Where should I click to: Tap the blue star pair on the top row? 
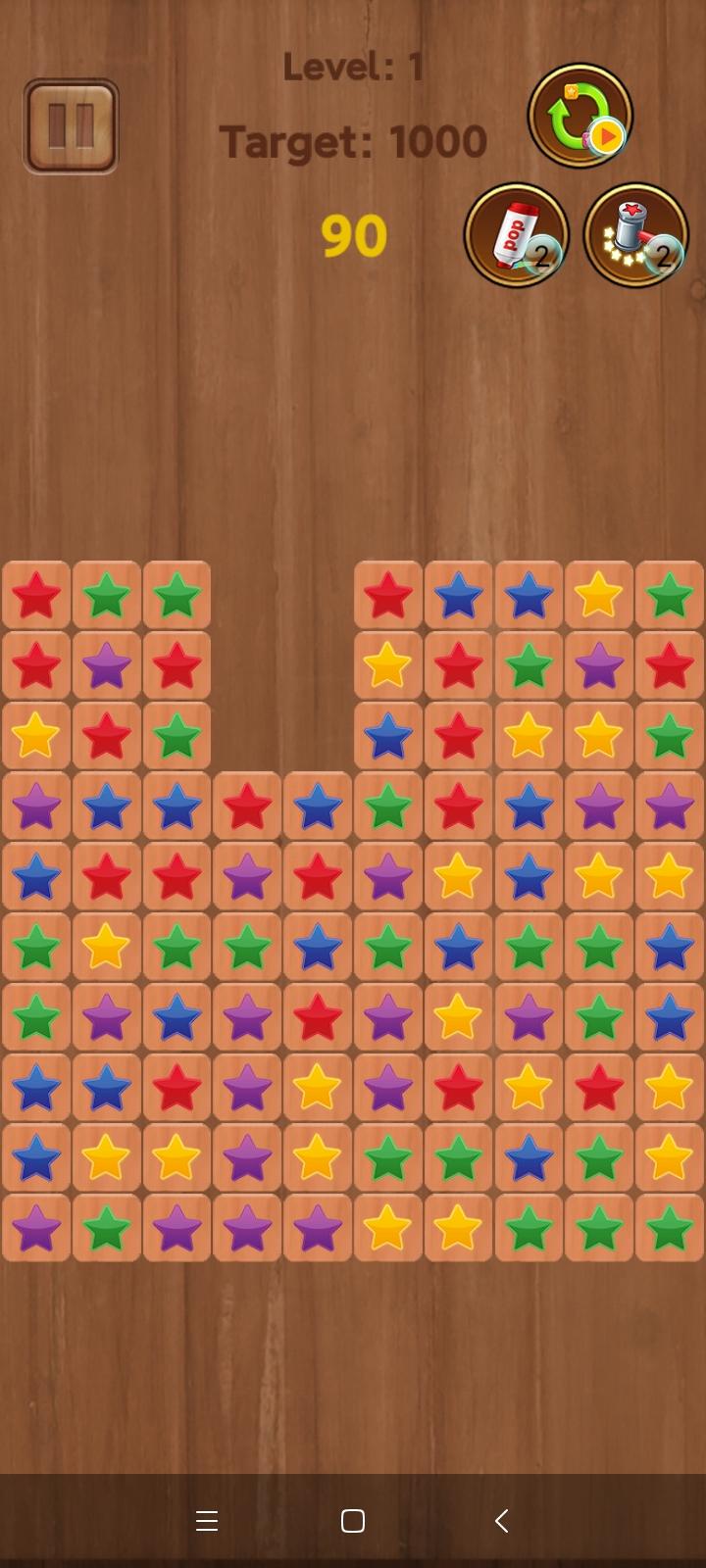point(458,595)
